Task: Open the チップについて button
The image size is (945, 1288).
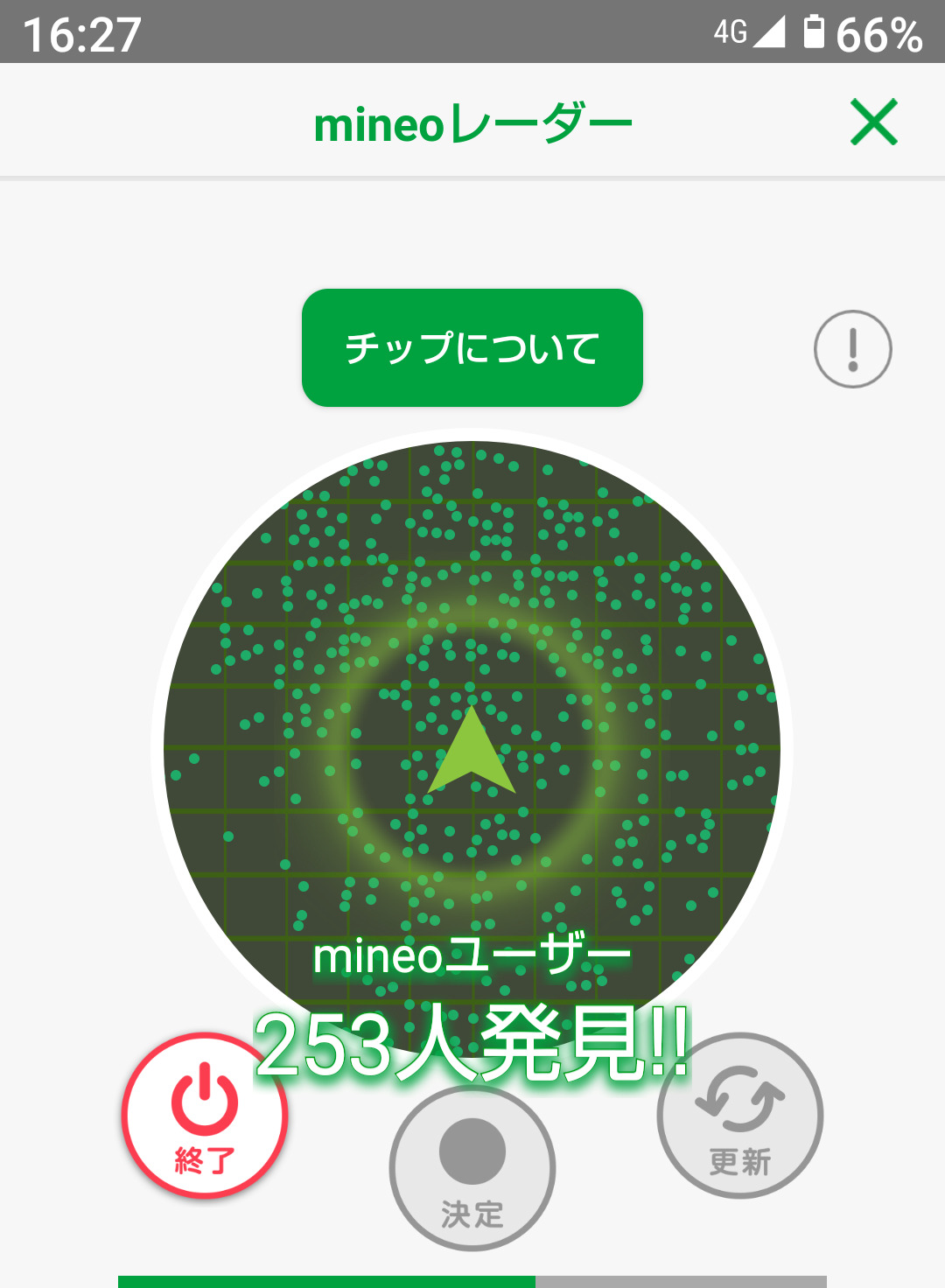Action: (472, 347)
